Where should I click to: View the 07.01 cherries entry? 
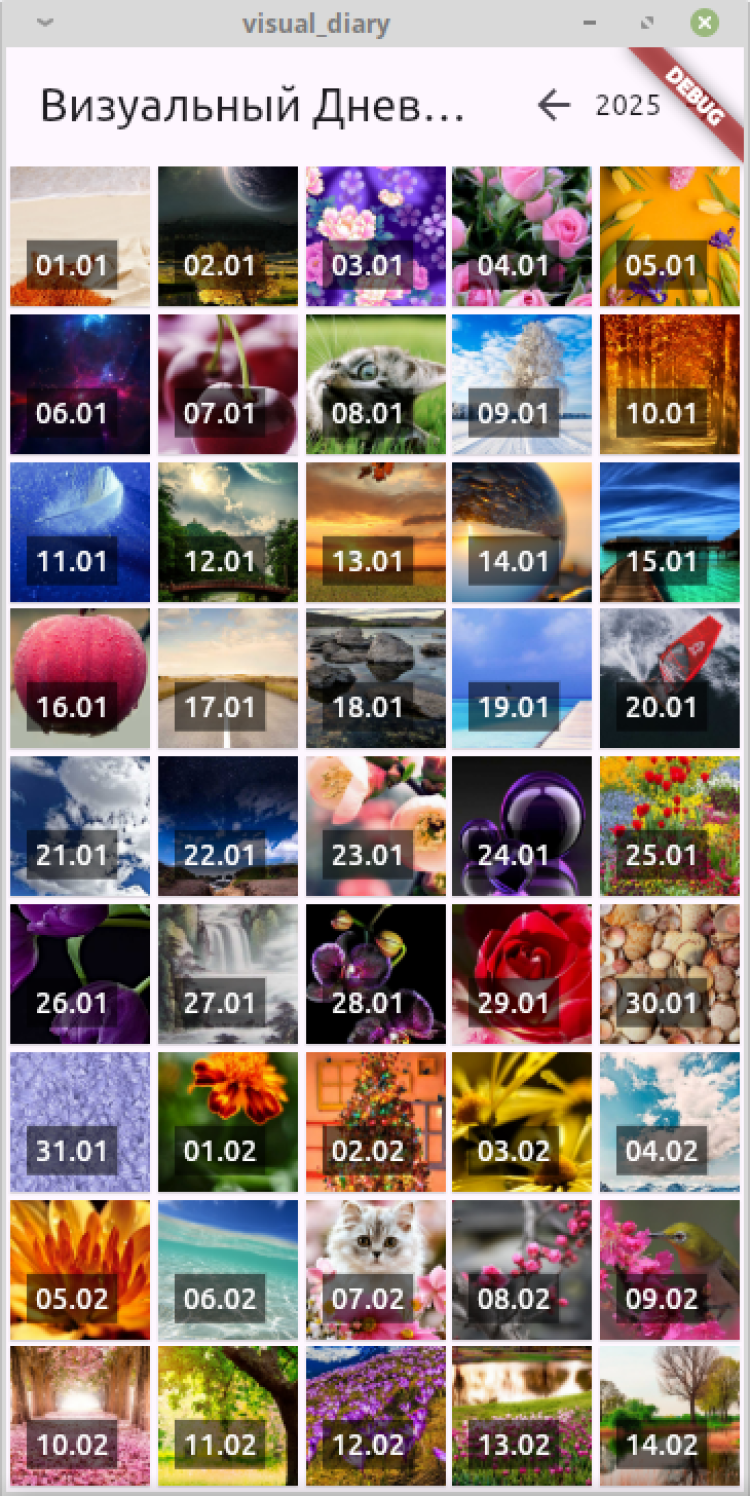click(x=228, y=384)
